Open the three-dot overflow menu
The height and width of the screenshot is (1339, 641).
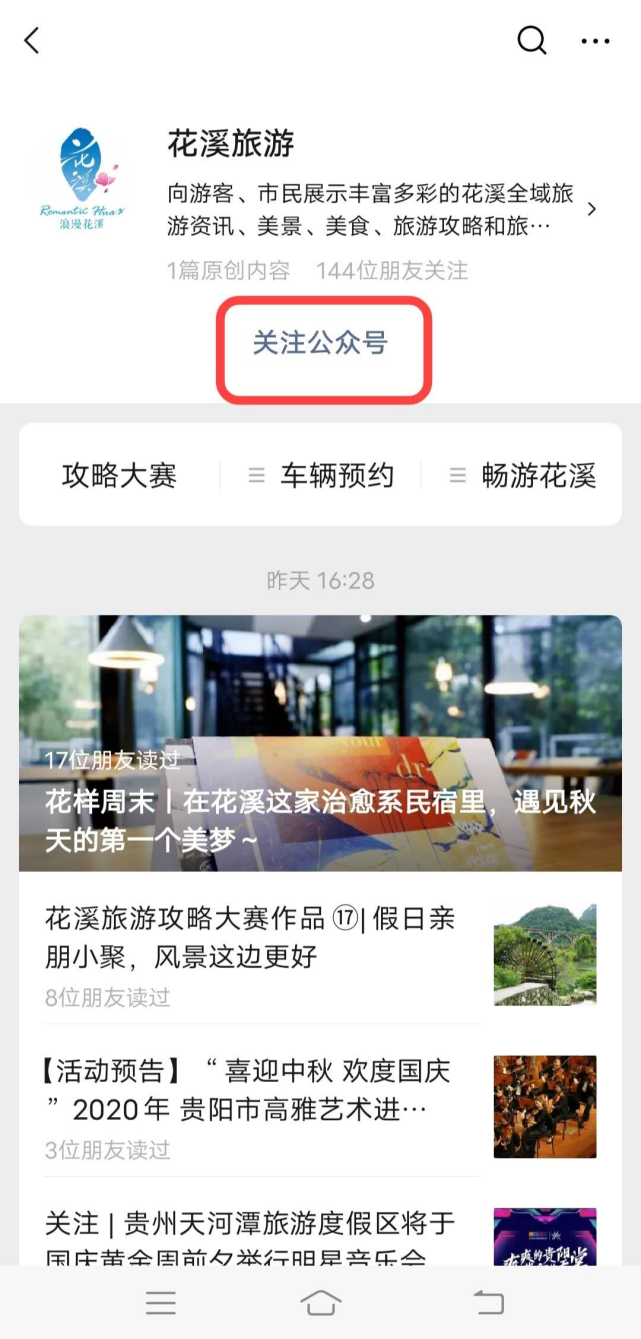tap(595, 41)
